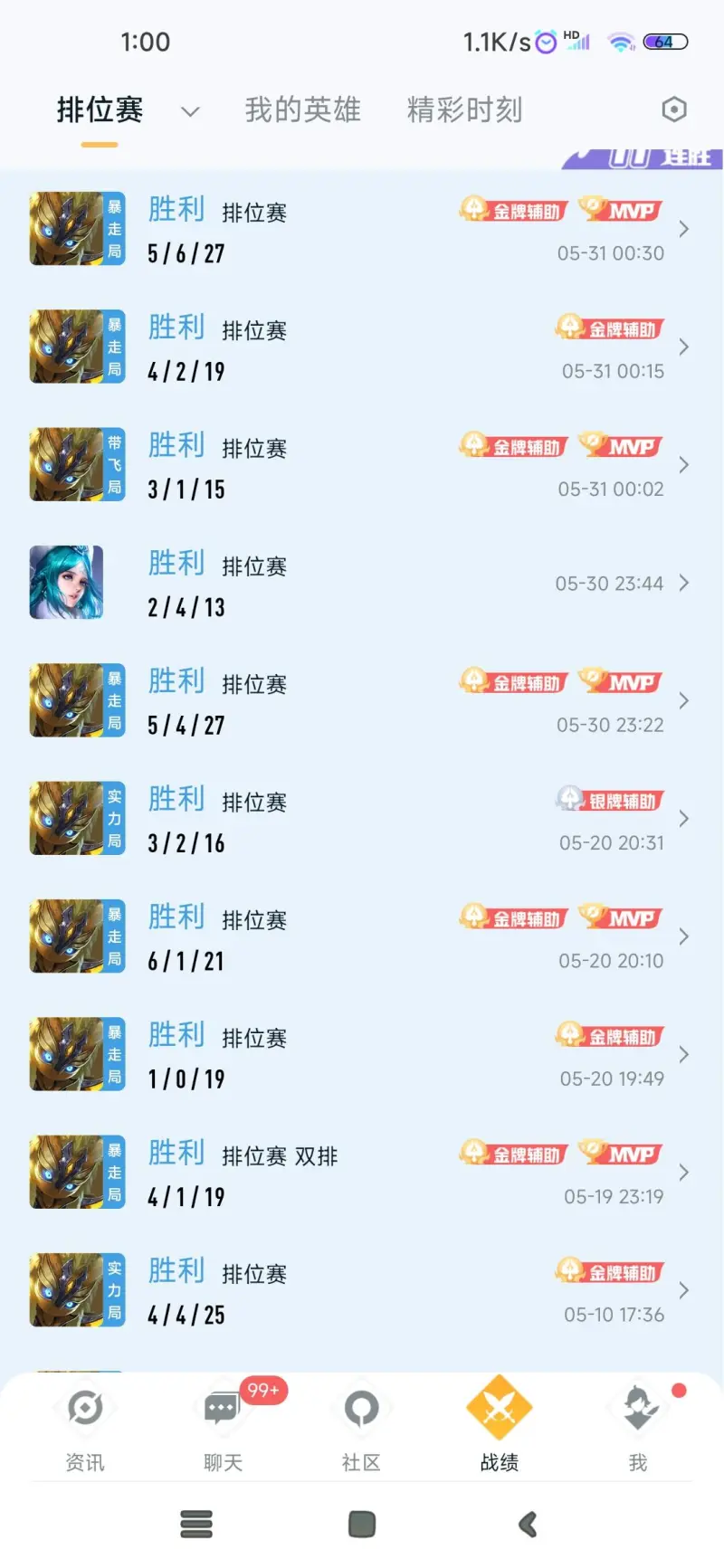Viewport: 724px width, 1568px height.
Task: Open the 4/4/25 match from 05-10 17:36
Action: click(362, 1290)
